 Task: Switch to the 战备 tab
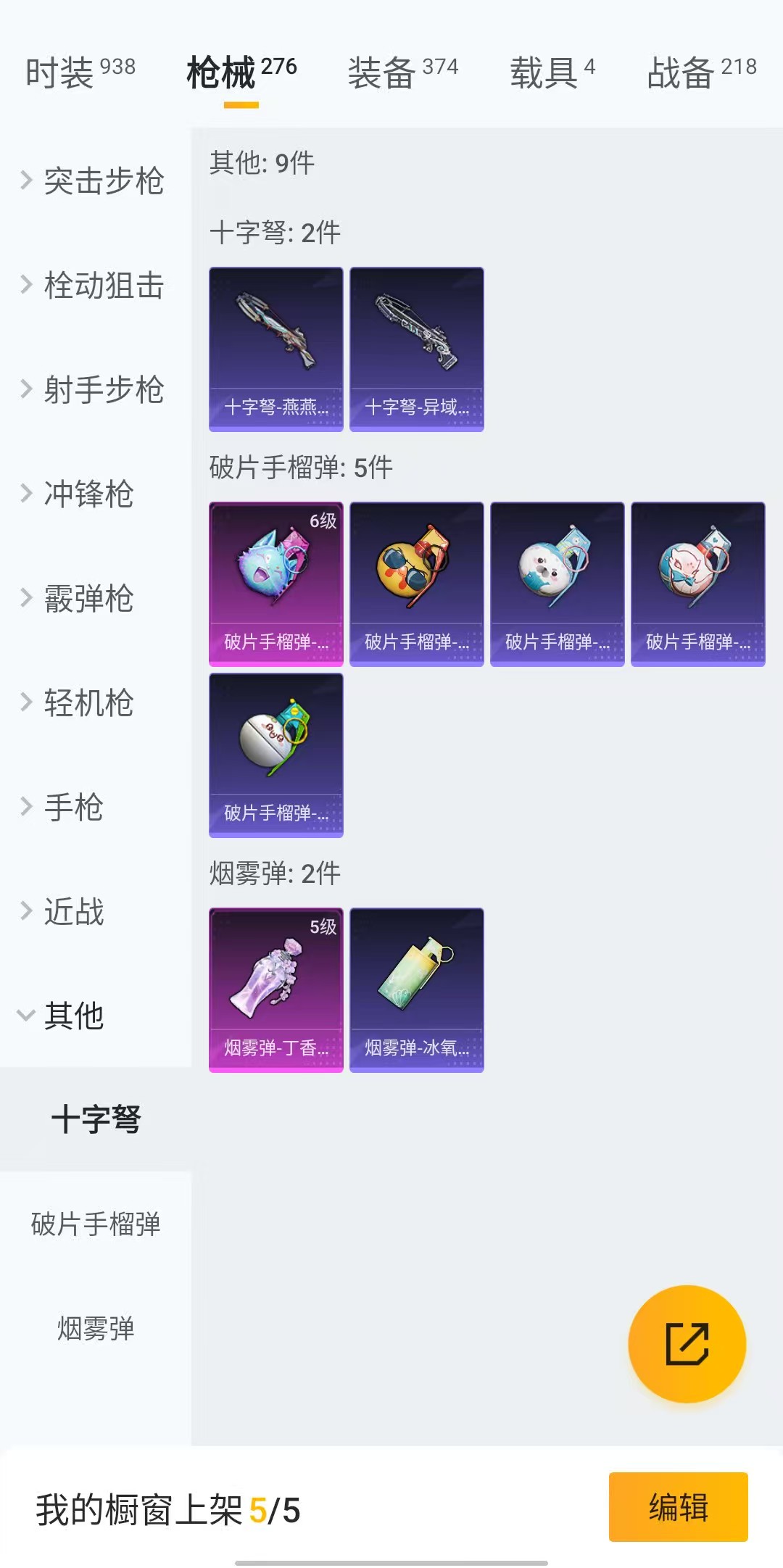coord(701,72)
